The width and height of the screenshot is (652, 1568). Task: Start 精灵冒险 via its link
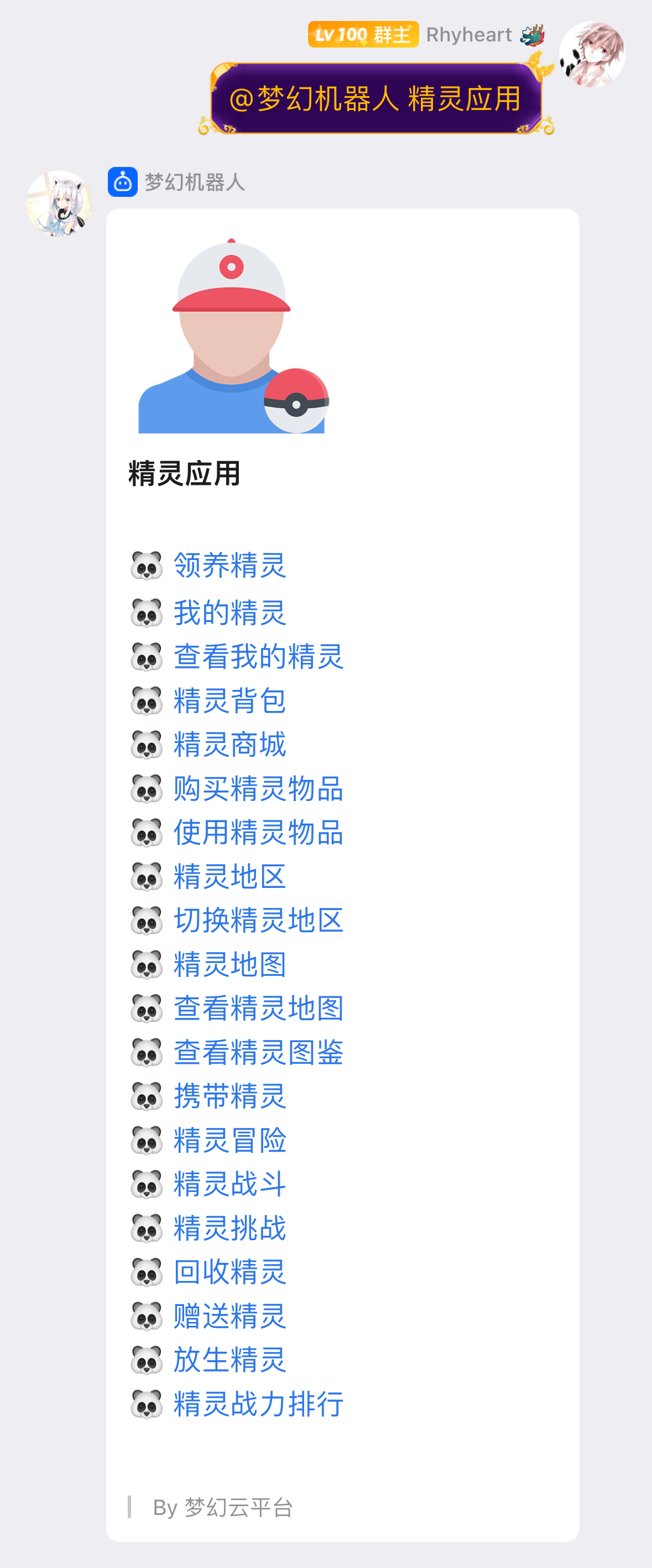(229, 1140)
